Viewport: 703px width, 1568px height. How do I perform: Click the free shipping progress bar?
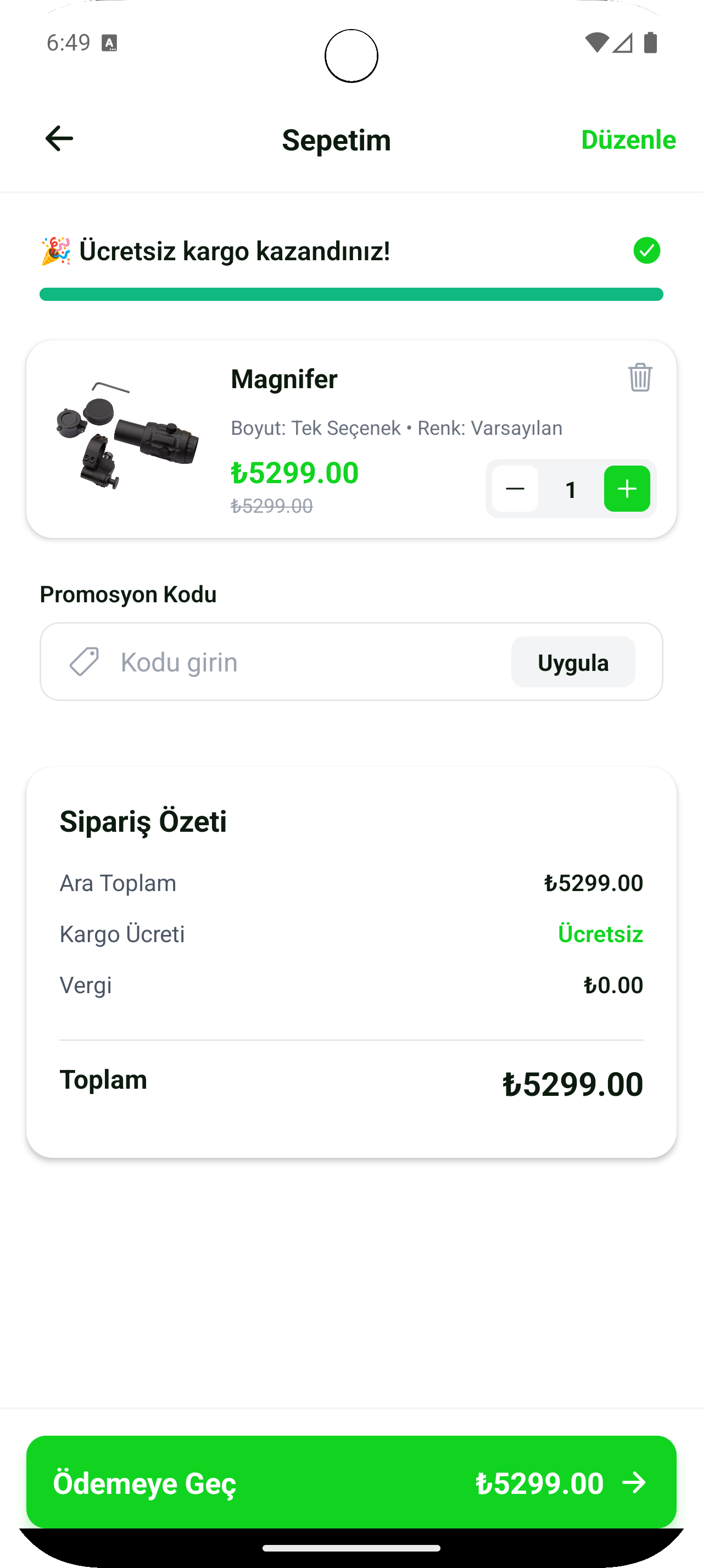(351, 294)
